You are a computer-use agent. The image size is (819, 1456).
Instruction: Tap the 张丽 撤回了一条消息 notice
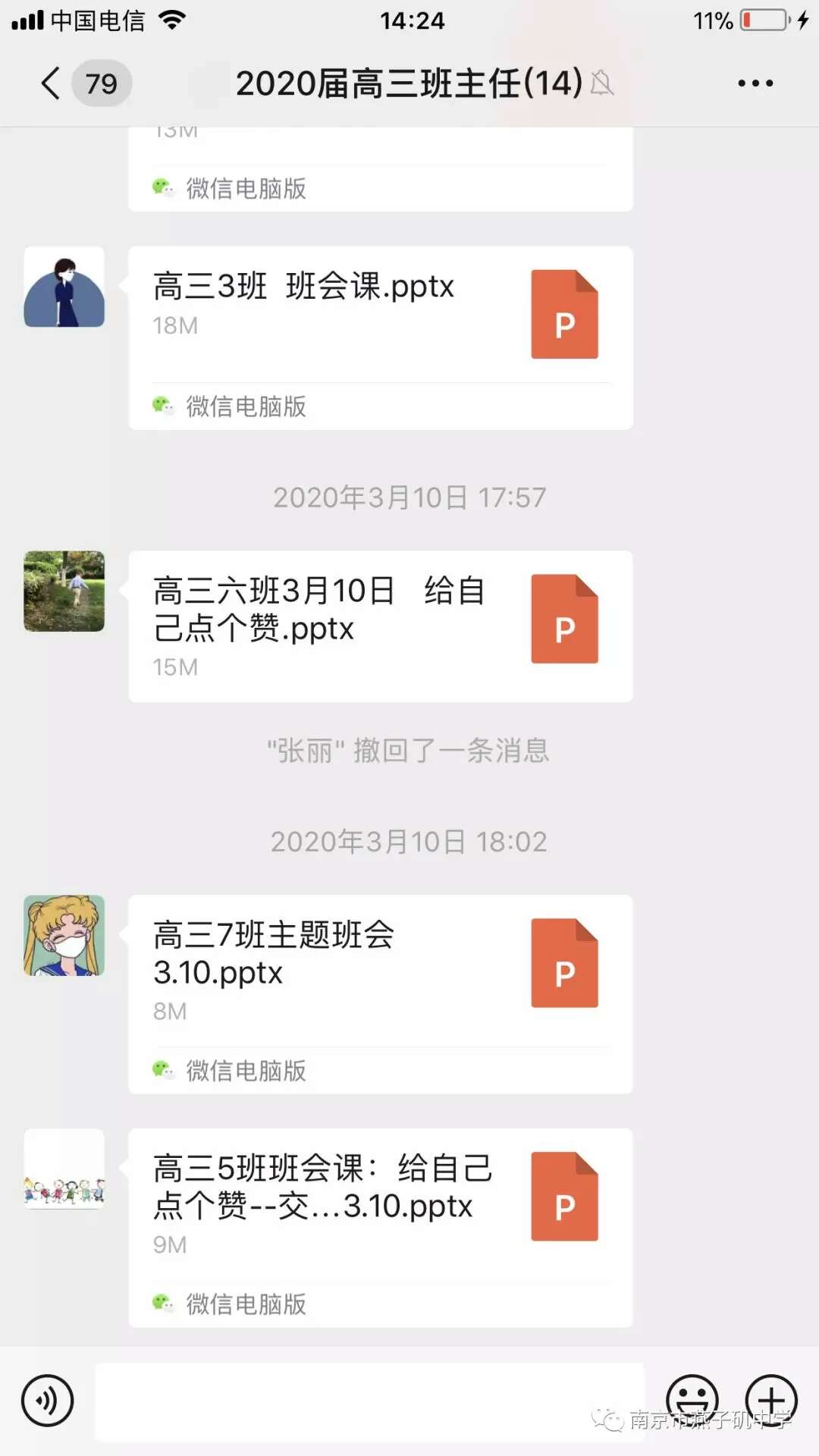tap(409, 752)
